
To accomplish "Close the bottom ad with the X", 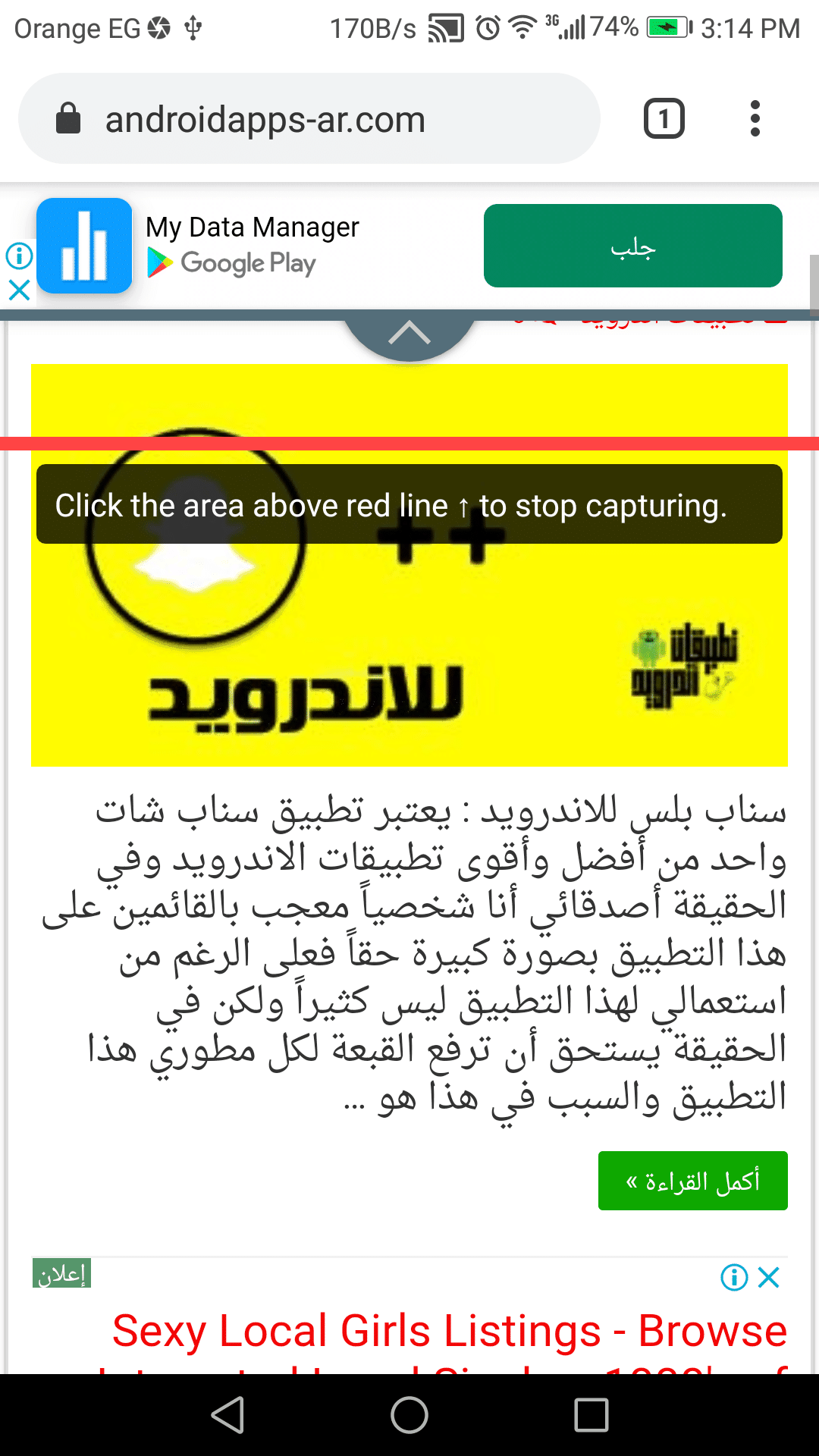I will click(769, 1278).
